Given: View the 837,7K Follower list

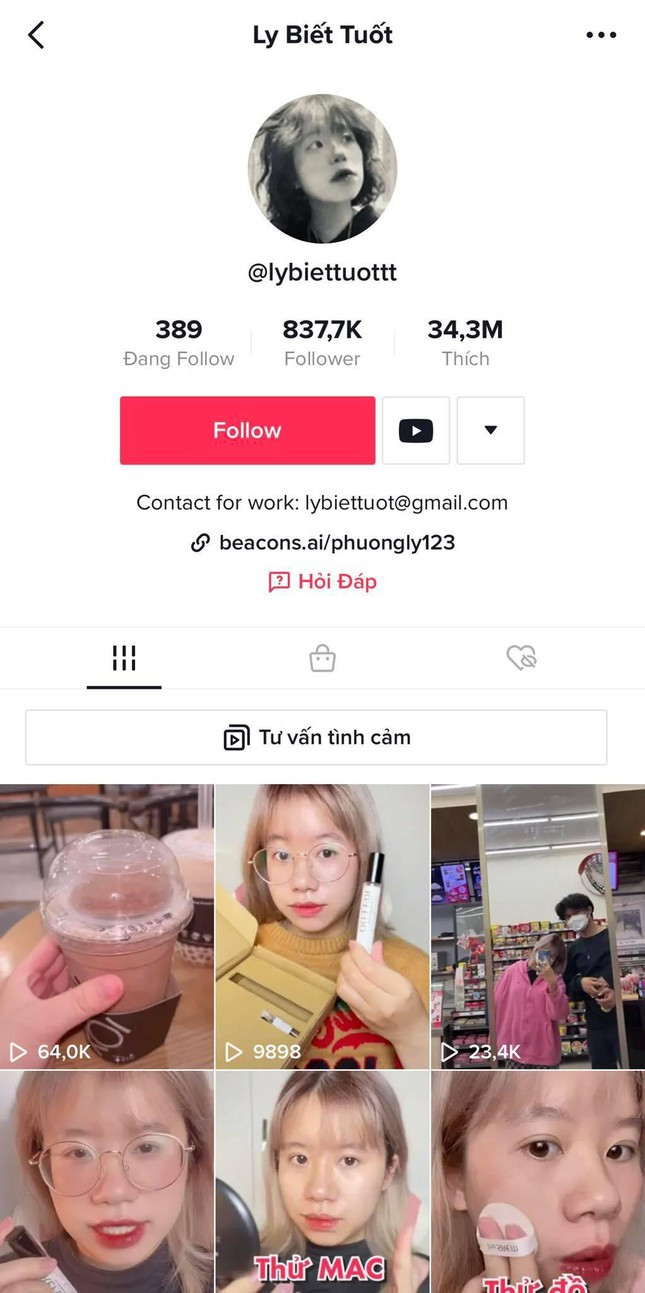Looking at the screenshot, I should (x=322, y=343).
